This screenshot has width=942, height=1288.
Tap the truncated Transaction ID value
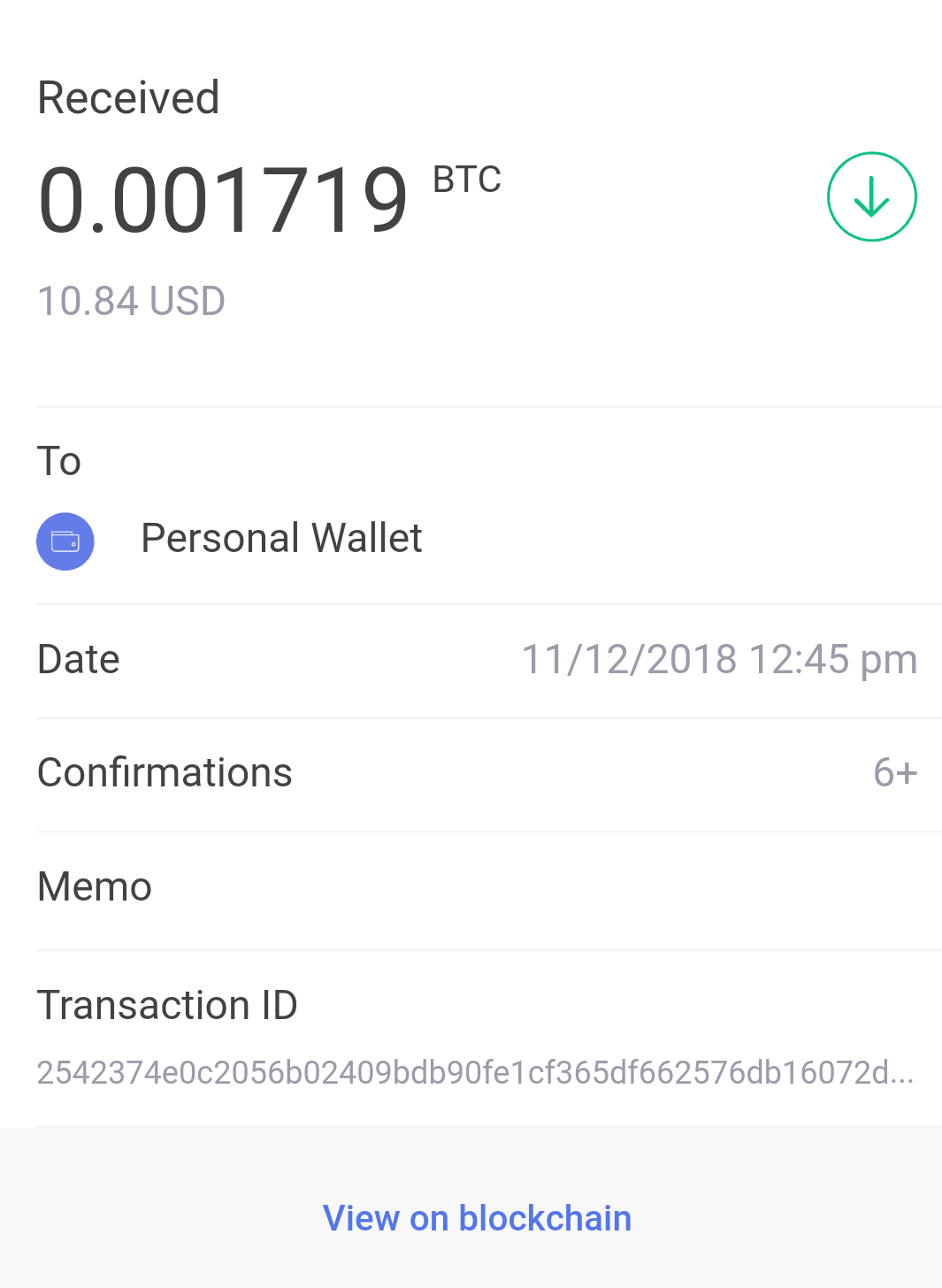coord(475,1072)
